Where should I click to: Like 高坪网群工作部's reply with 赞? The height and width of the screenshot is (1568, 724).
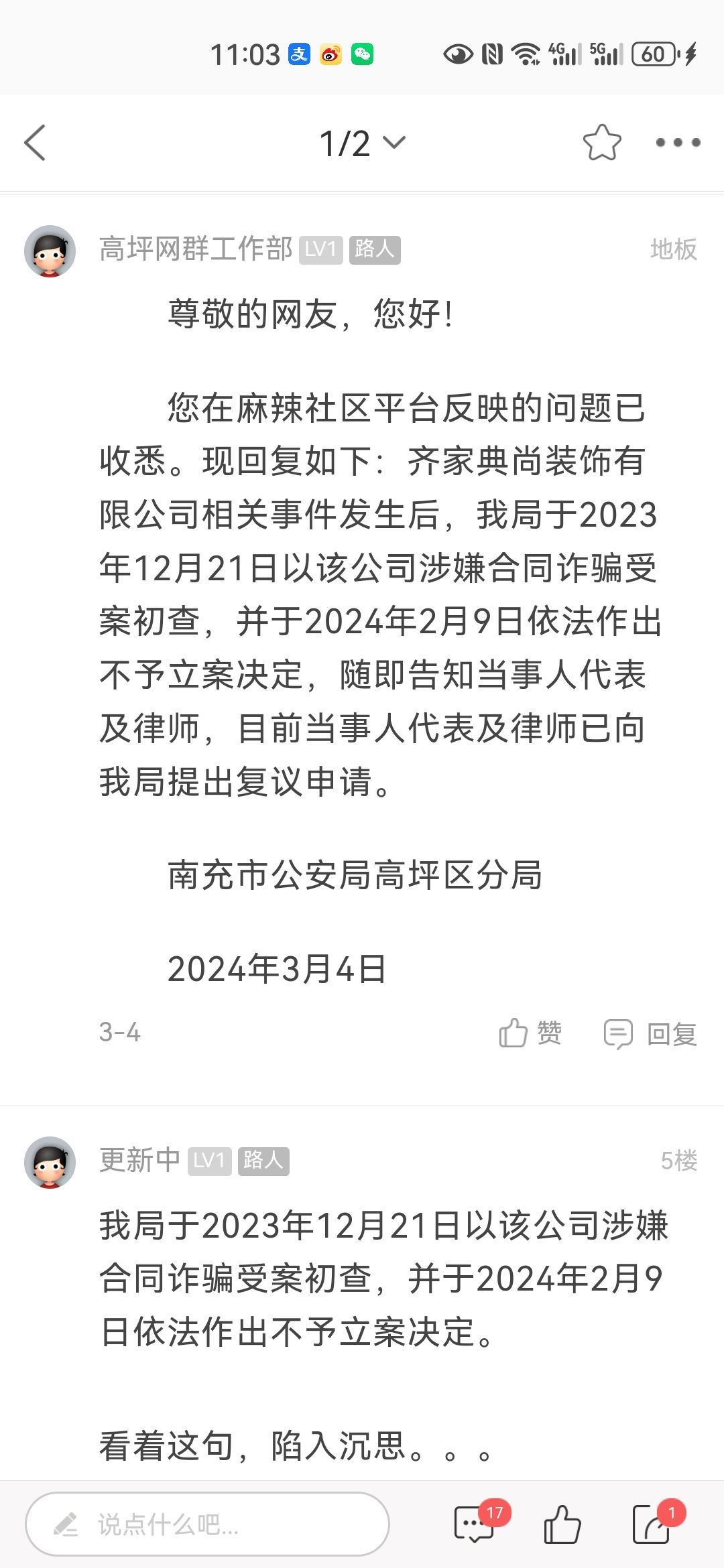click(530, 1033)
